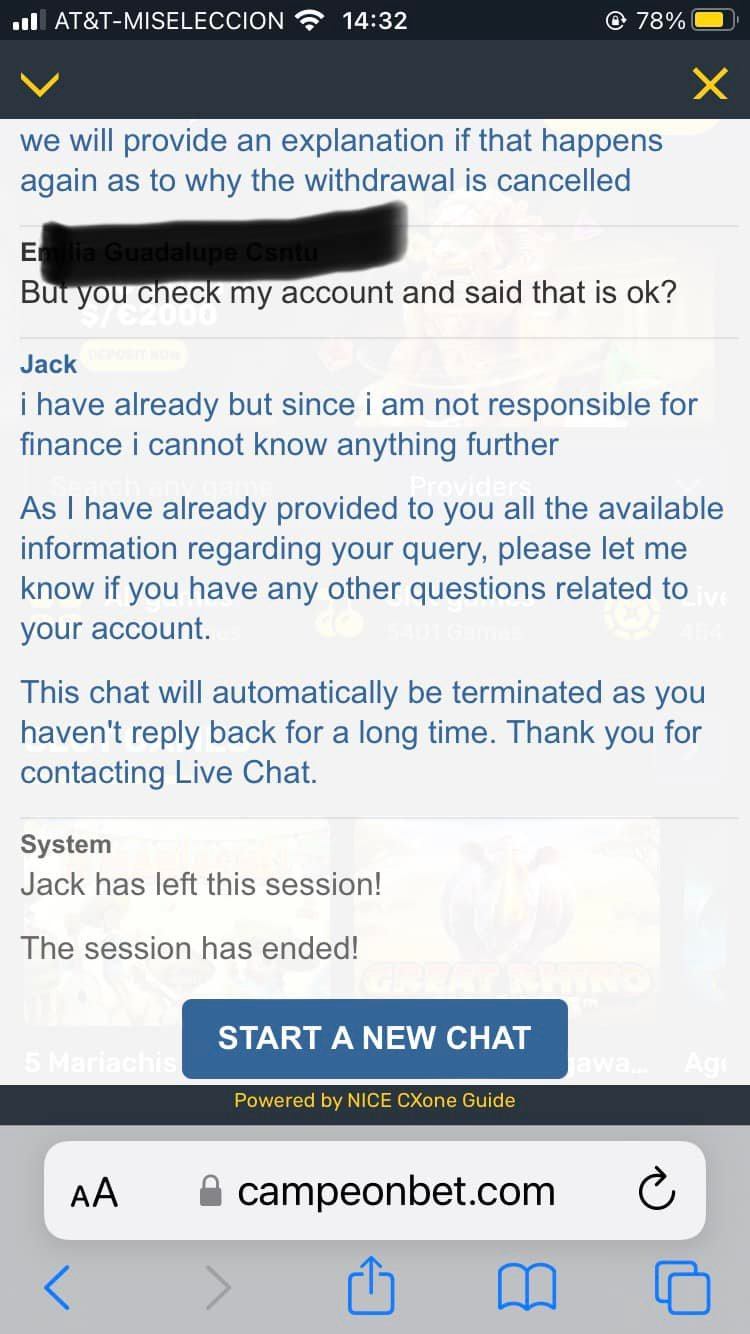Reload the campeonbet.com page
The height and width of the screenshot is (1334, 750).
[x=656, y=1191]
